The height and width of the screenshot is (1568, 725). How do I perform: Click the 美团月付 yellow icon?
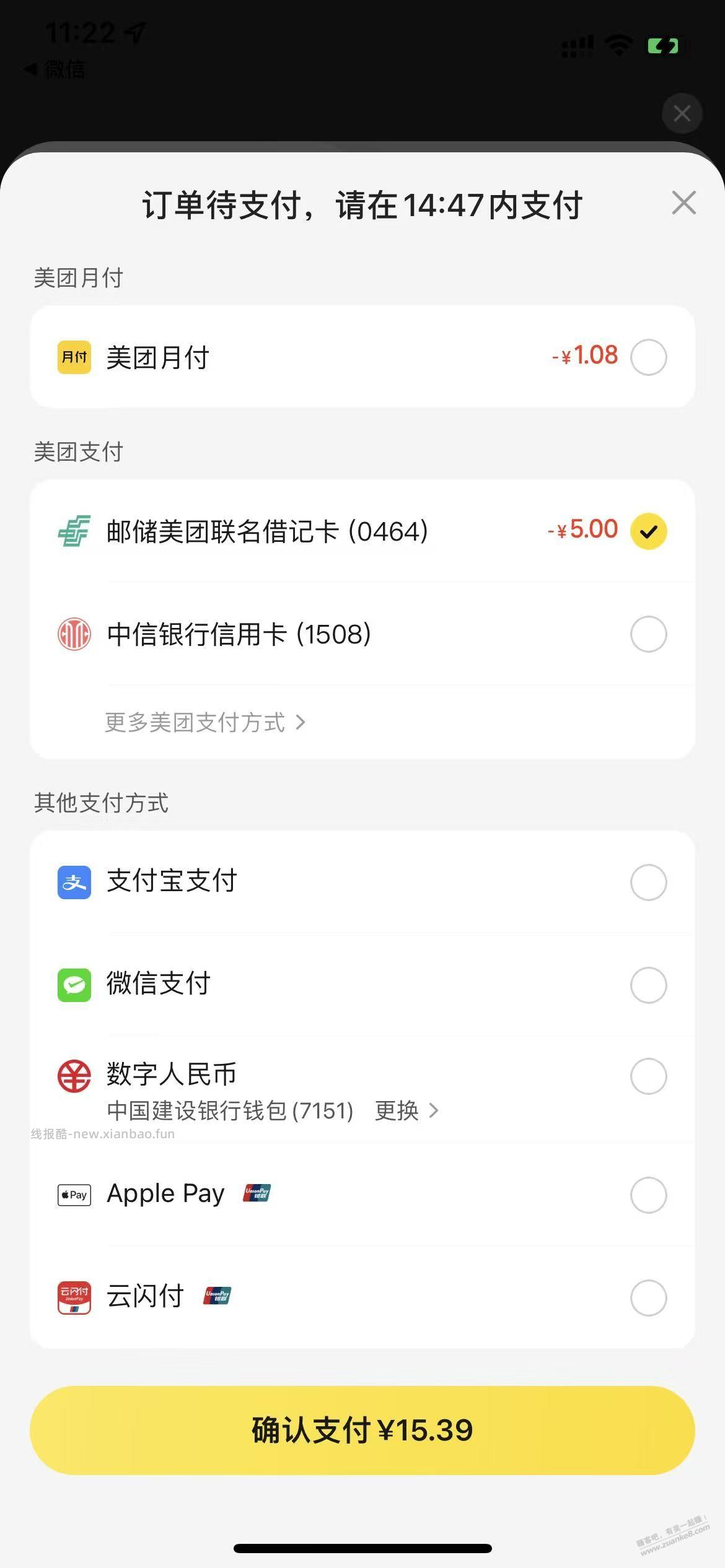(73, 357)
